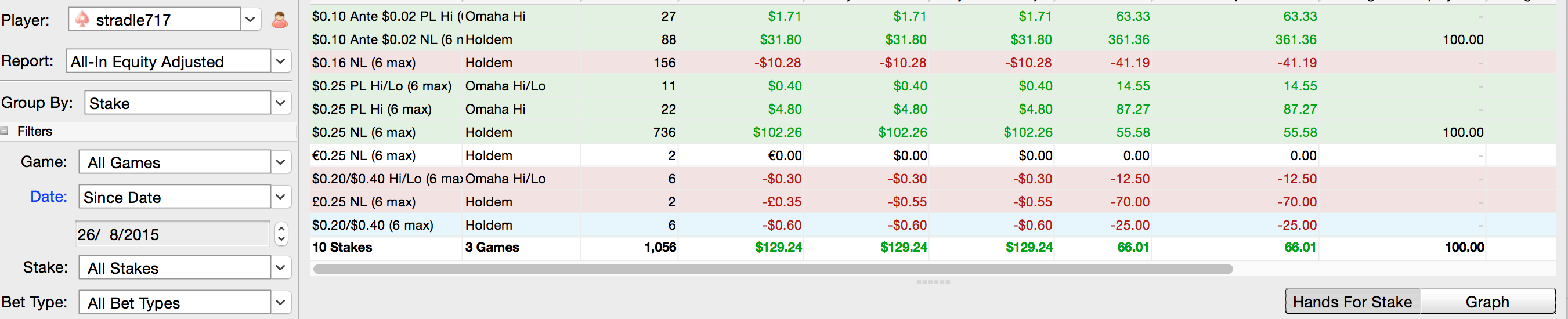Click the player avatar icon beside stradle717
This screenshot has height=319, width=1568.
coord(279,20)
